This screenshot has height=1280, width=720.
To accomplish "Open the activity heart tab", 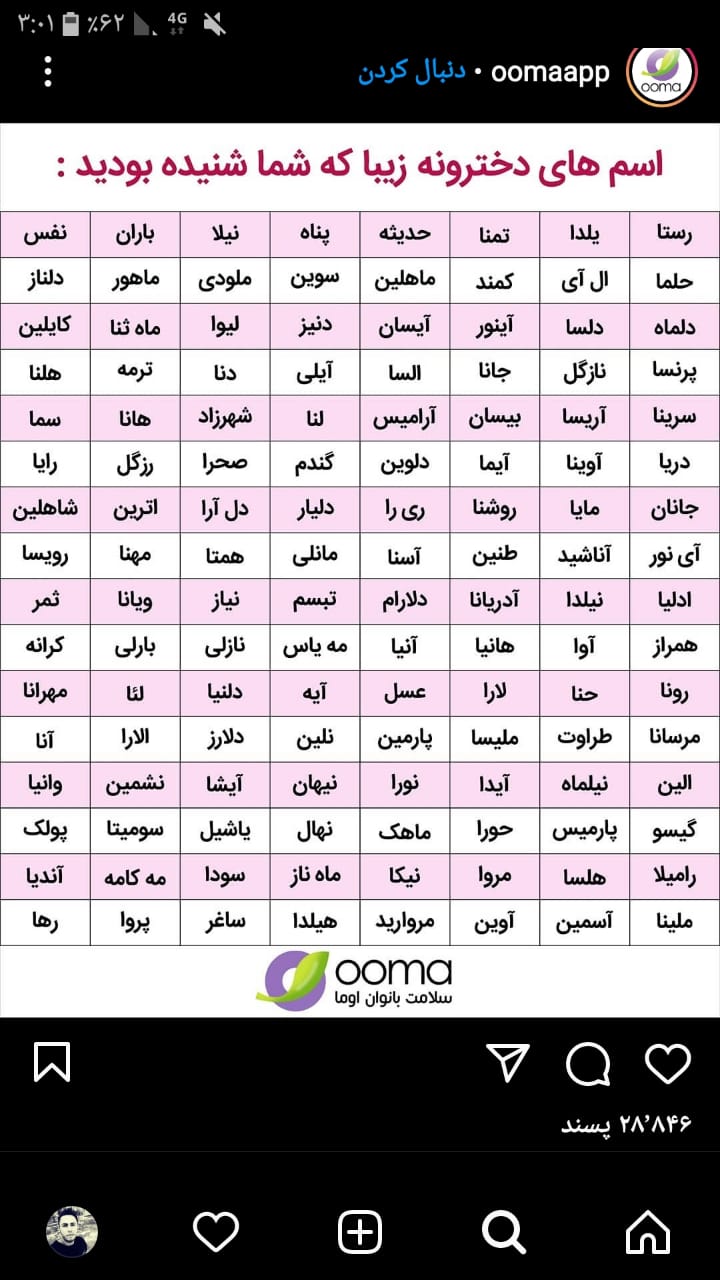I will [x=216, y=1231].
